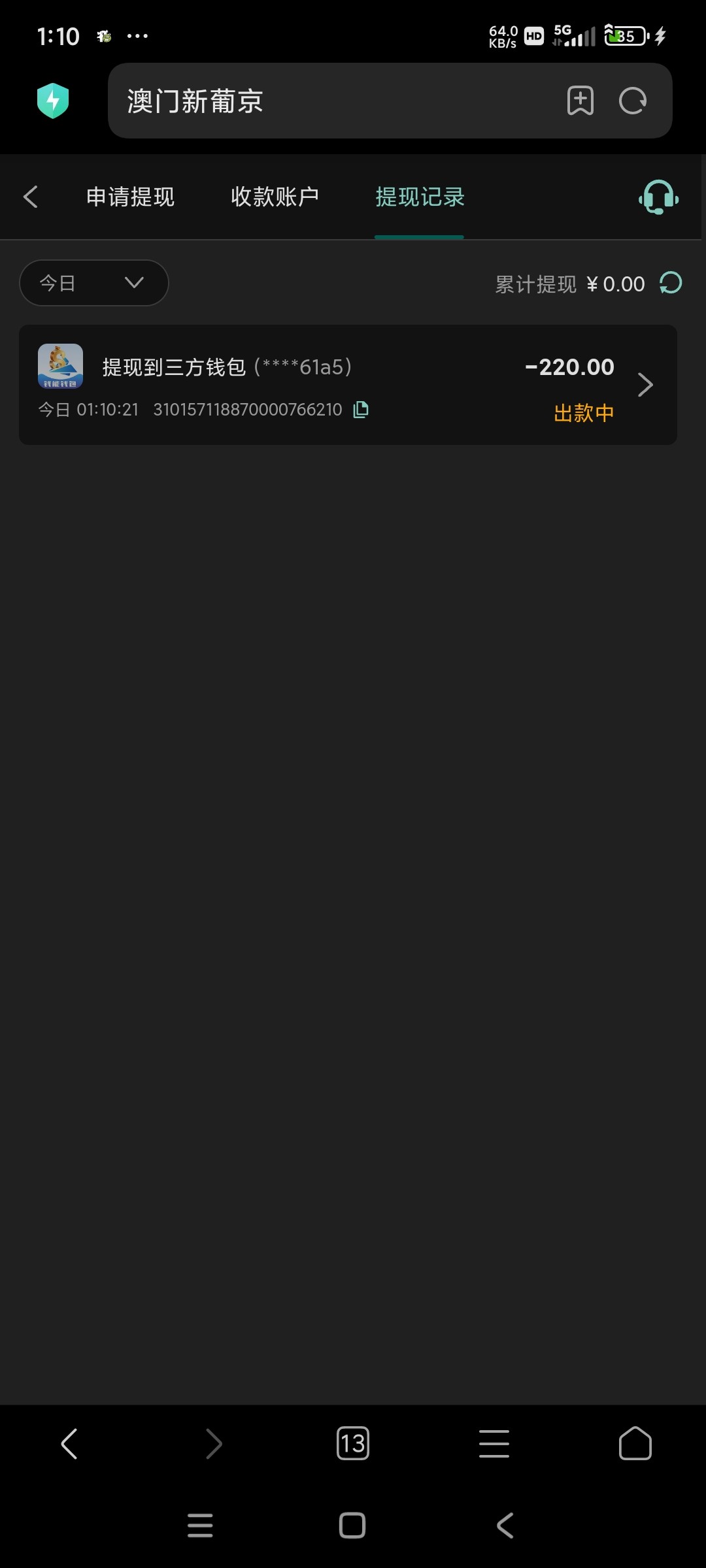Refresh the 累计提现 total

click(671, 283)
